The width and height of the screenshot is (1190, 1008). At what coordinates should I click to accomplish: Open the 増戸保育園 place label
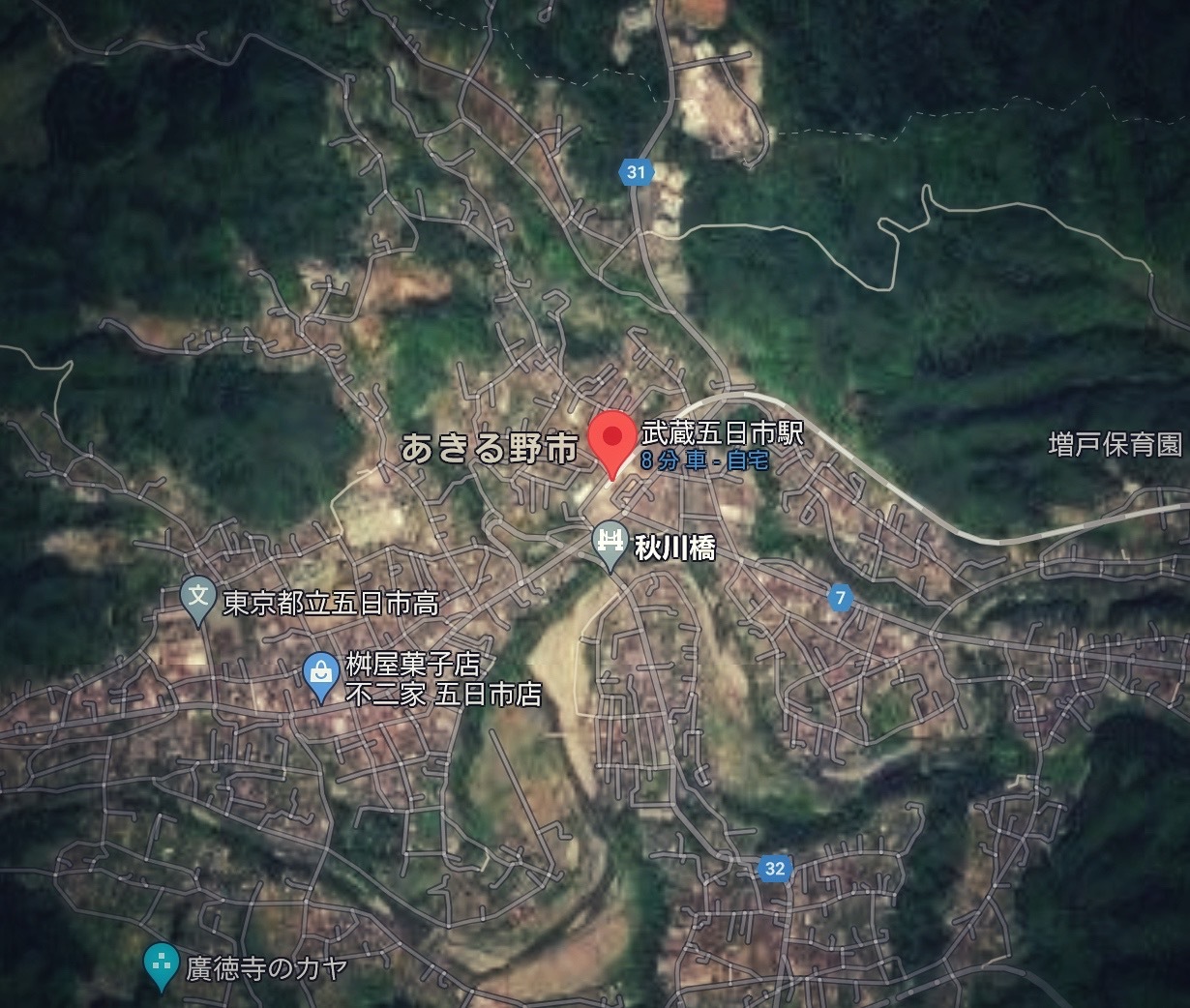pyautogui.click(x=1116, y=444)
